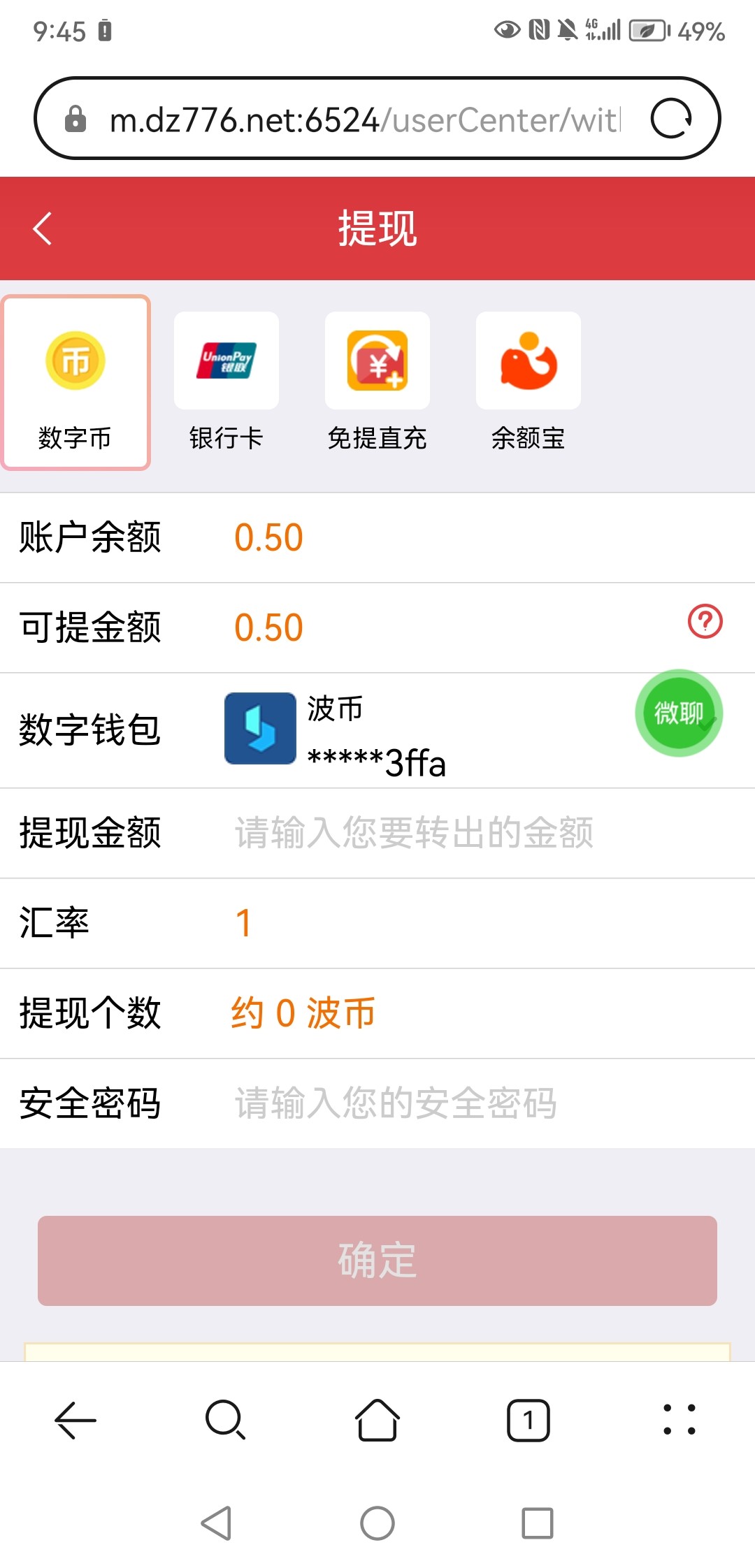This screenshot has height=1568, width=755.
Task: Open the 波币 digital wallet row
Action: 377,731
